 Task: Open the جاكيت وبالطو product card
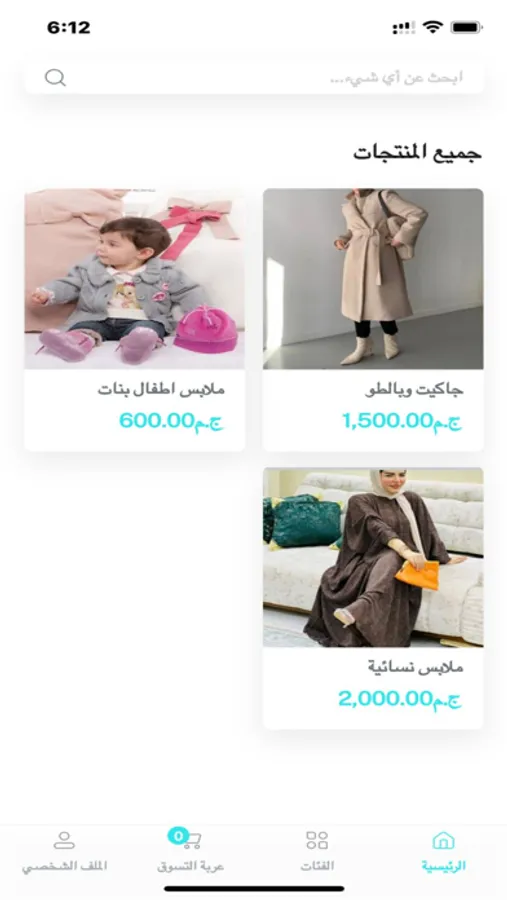click(x=373, y=320)
